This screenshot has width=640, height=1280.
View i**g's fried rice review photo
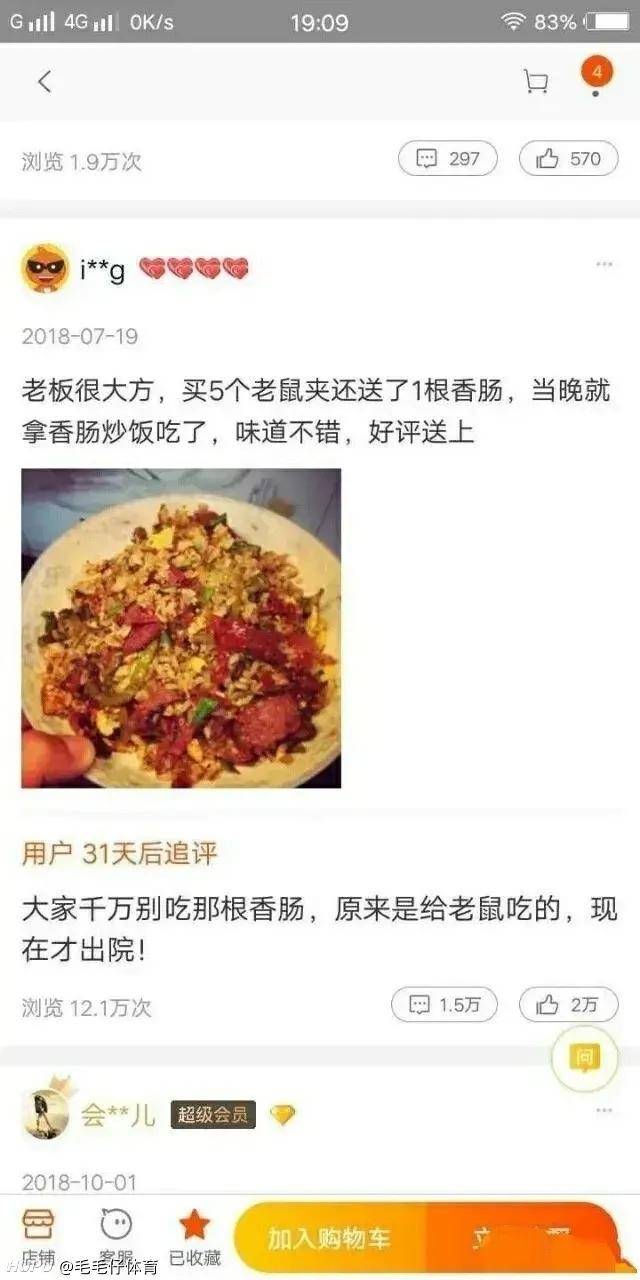pos(181,628)
